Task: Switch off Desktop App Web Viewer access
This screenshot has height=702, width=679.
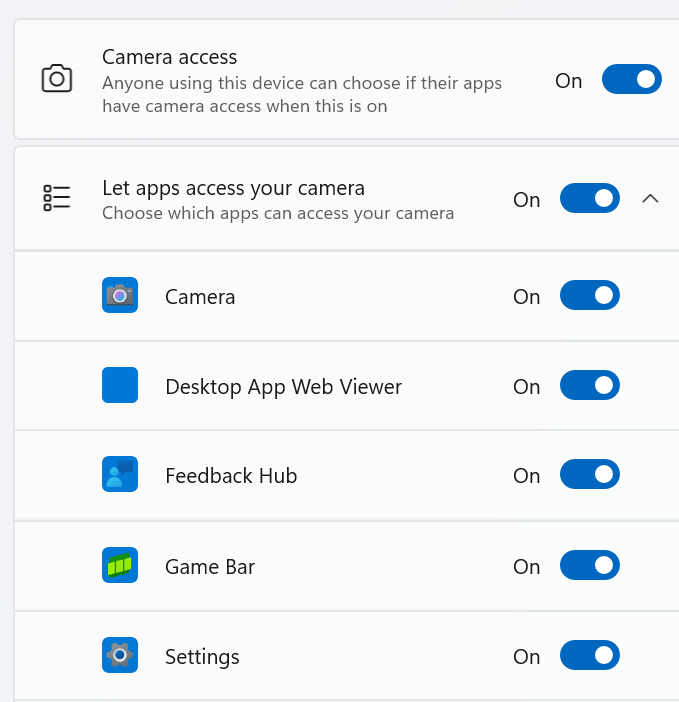Action: [589, 386]
